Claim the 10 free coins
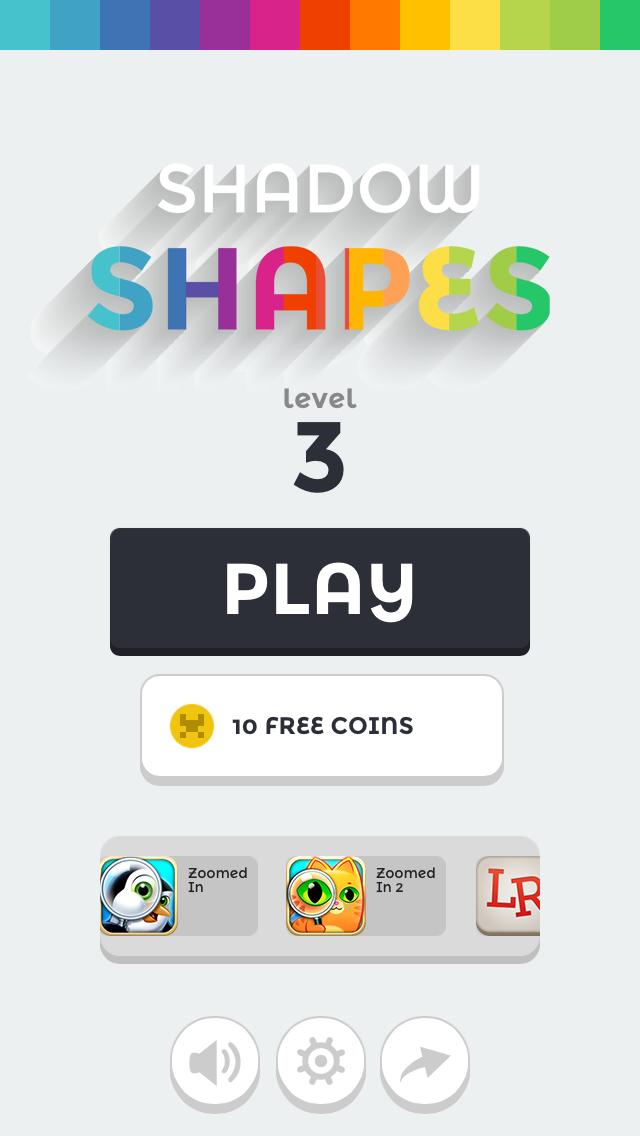Viewport: 640px width, 1136px height. pos(321,726)
